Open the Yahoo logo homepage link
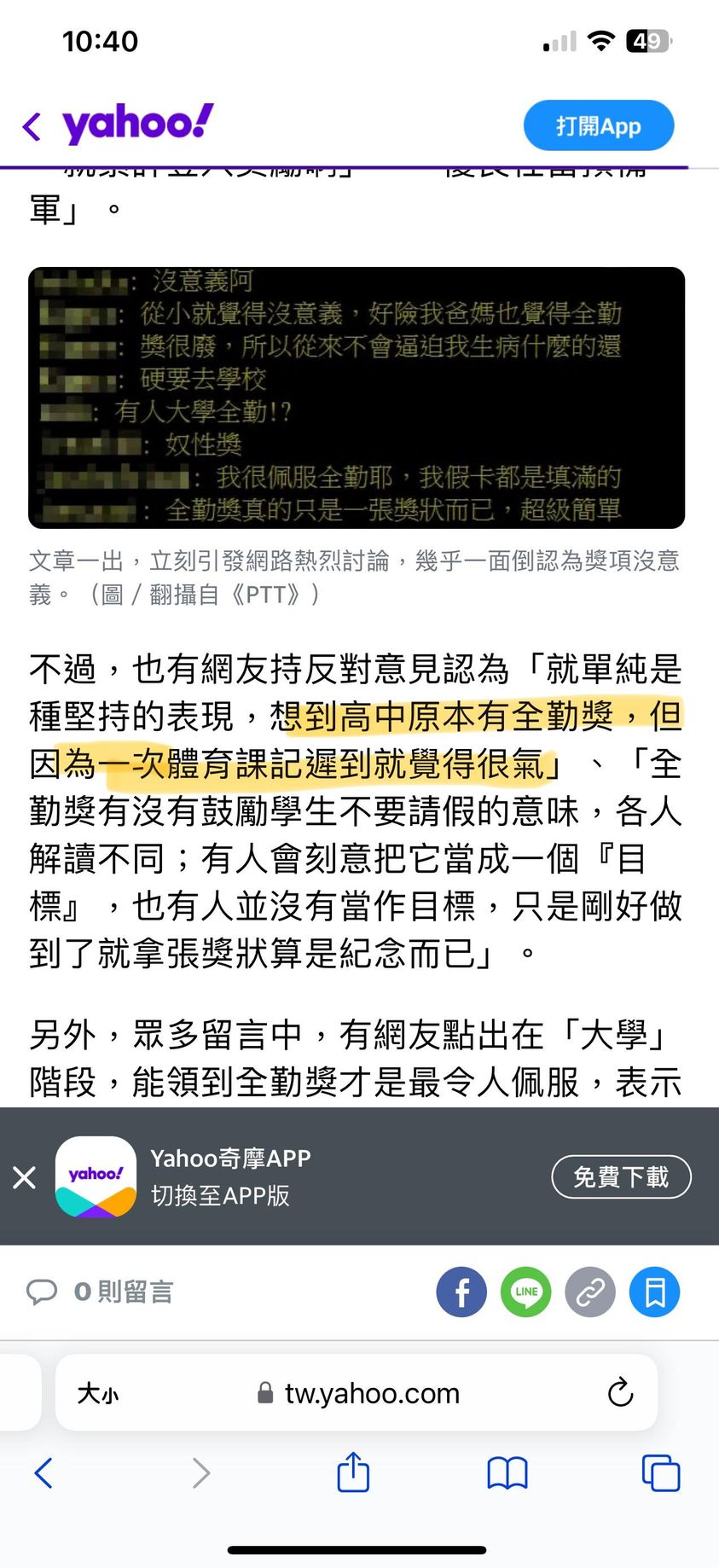 click(138, 125)
